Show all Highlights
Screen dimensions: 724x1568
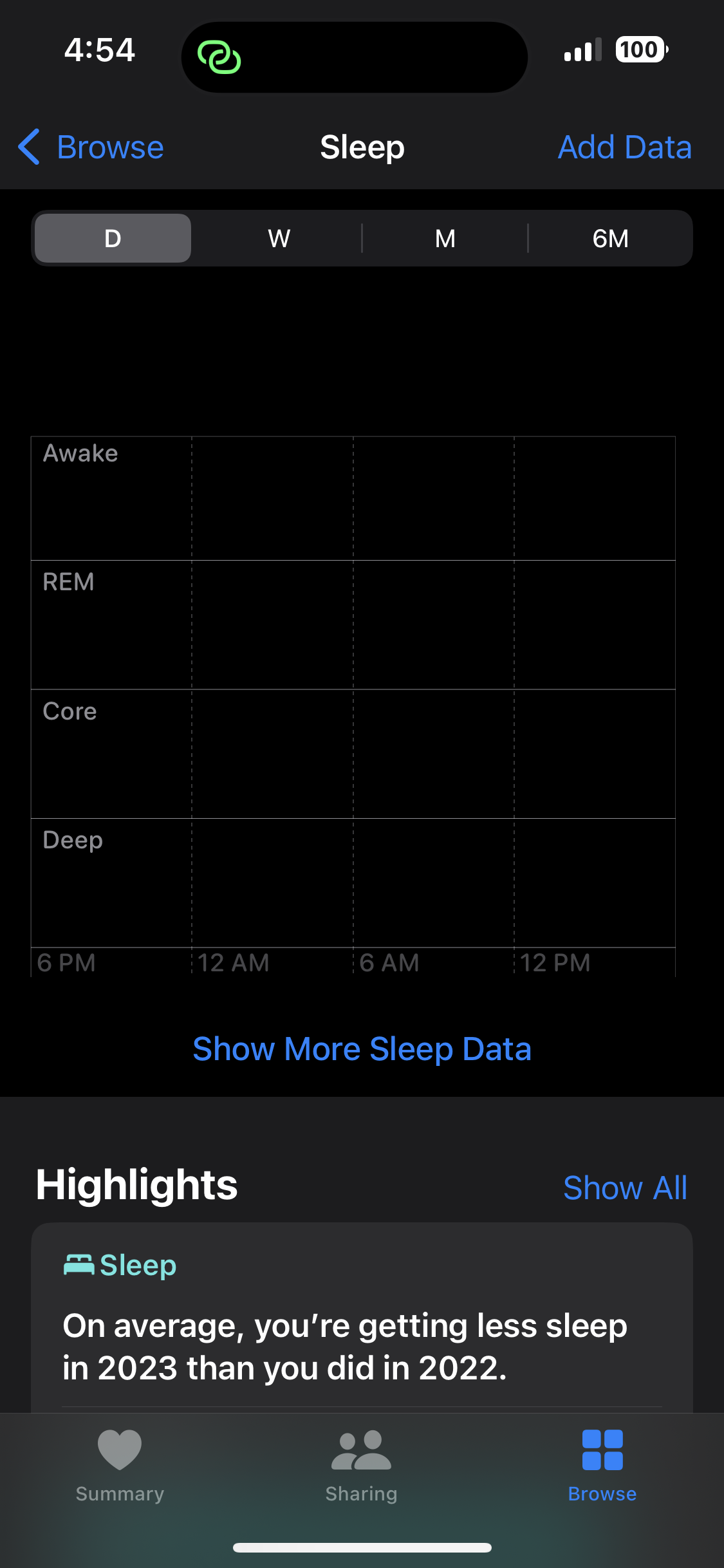coord(624,1188)
